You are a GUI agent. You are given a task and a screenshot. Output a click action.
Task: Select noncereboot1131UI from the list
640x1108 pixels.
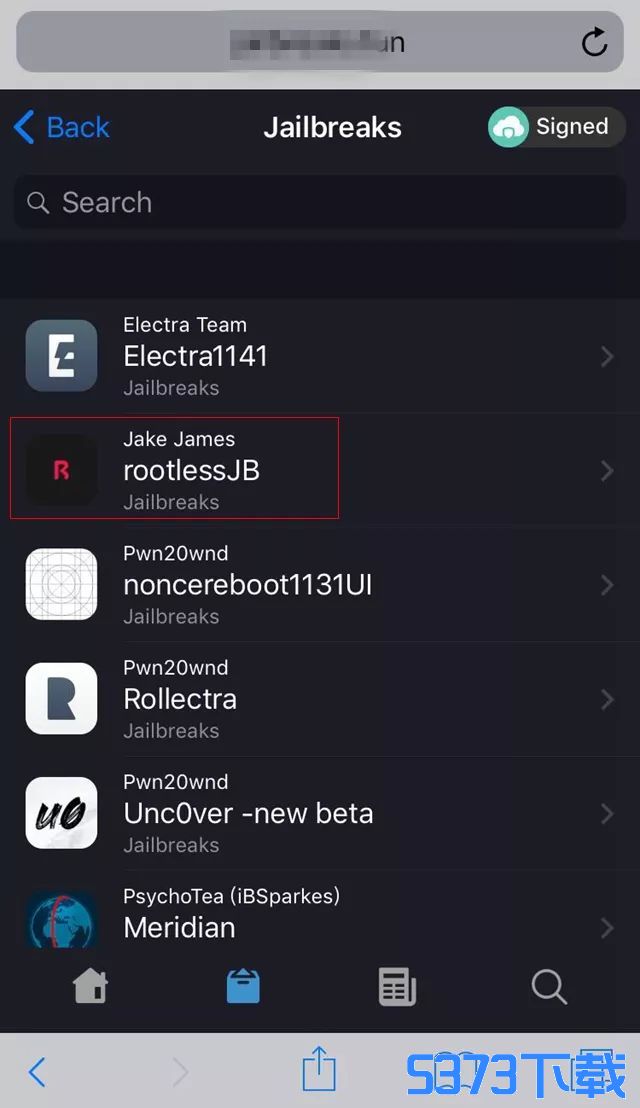320,585
